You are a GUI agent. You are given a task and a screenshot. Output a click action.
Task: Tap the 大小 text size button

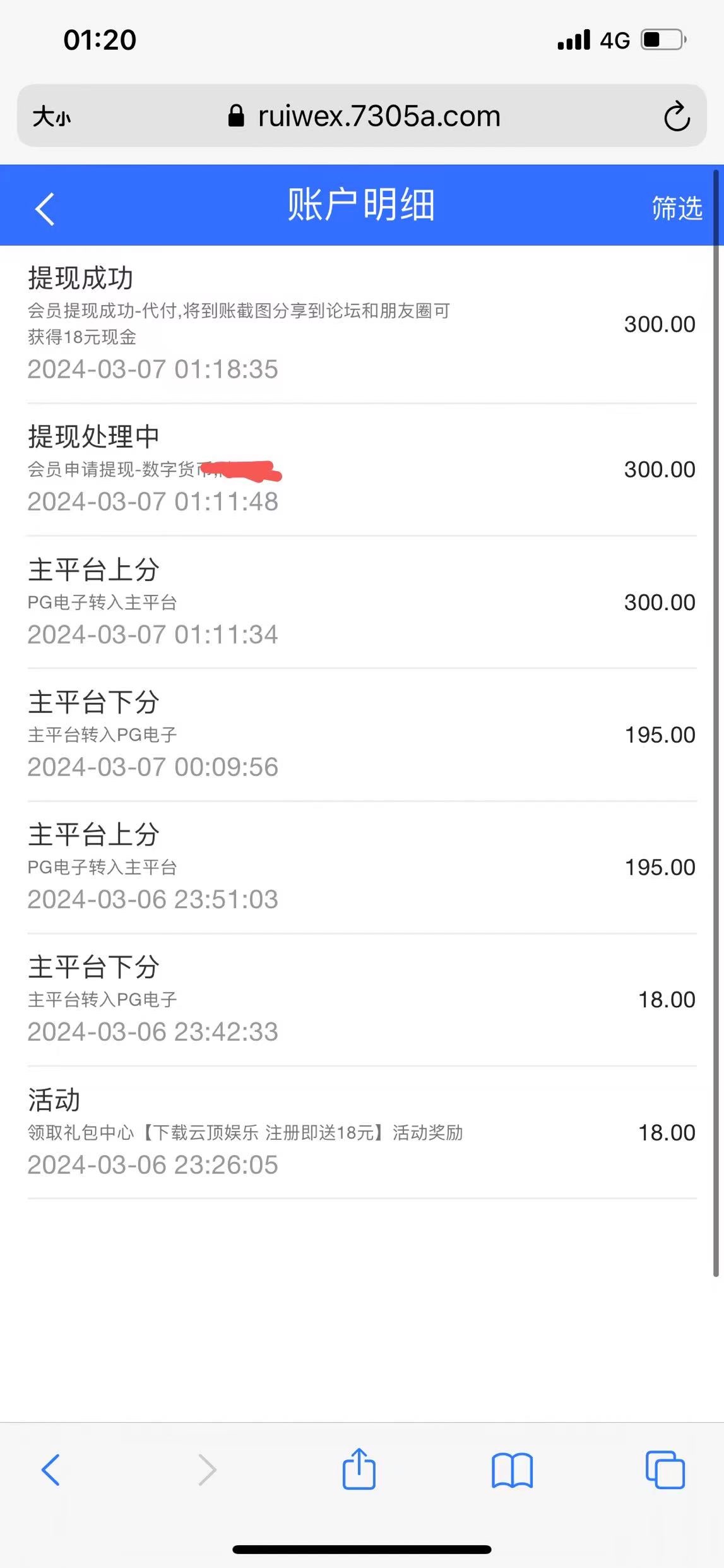click(x=52, y=117)
